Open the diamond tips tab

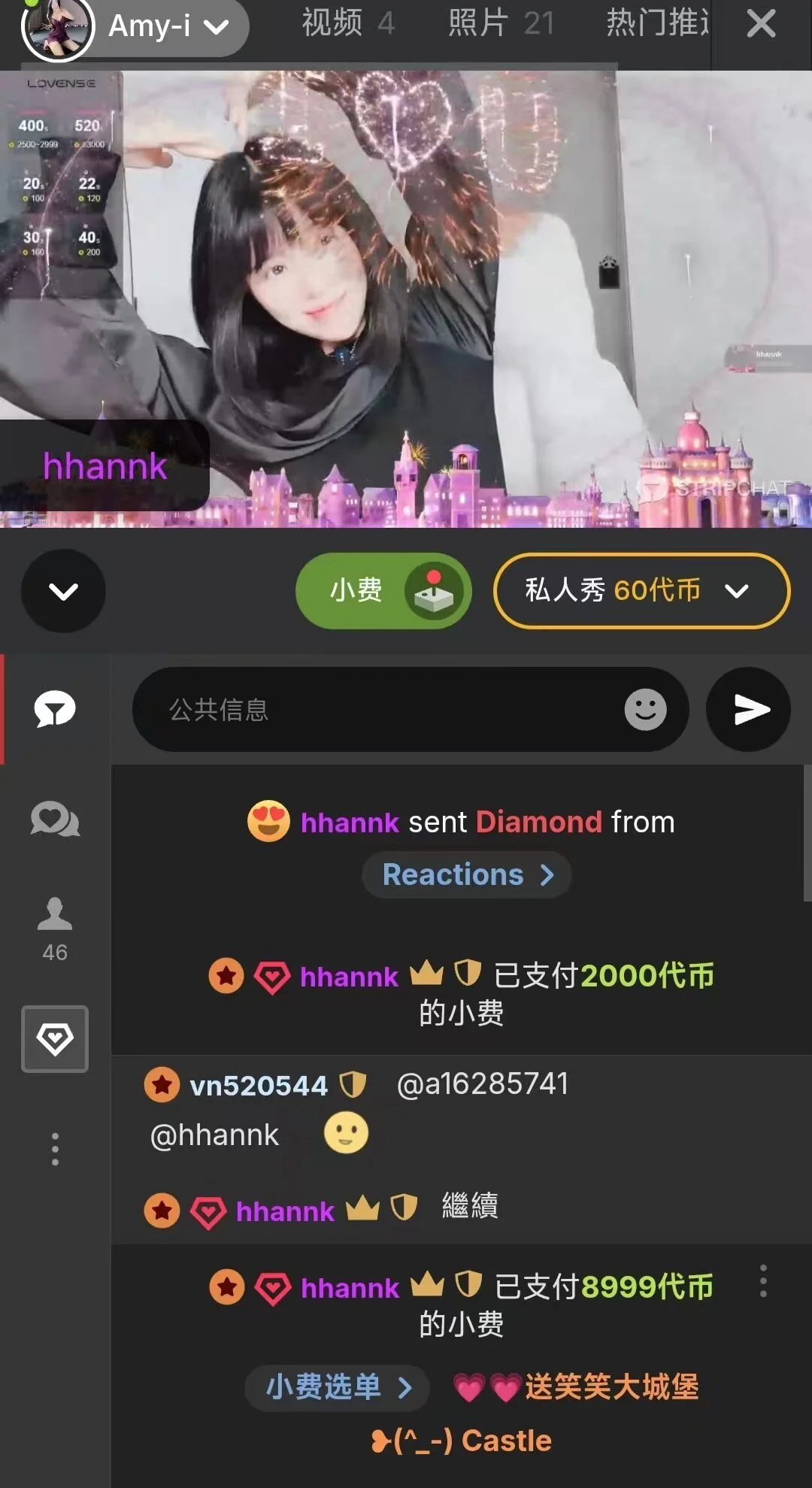tap(55, 1039)
